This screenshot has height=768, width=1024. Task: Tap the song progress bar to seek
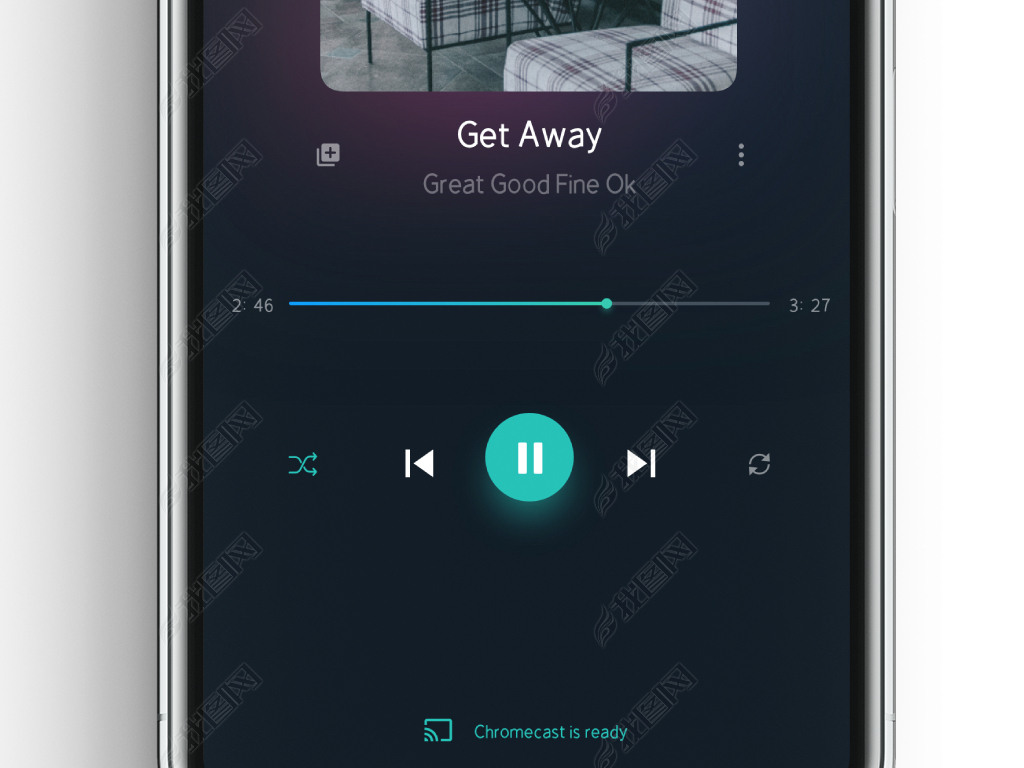pos(528,303)
